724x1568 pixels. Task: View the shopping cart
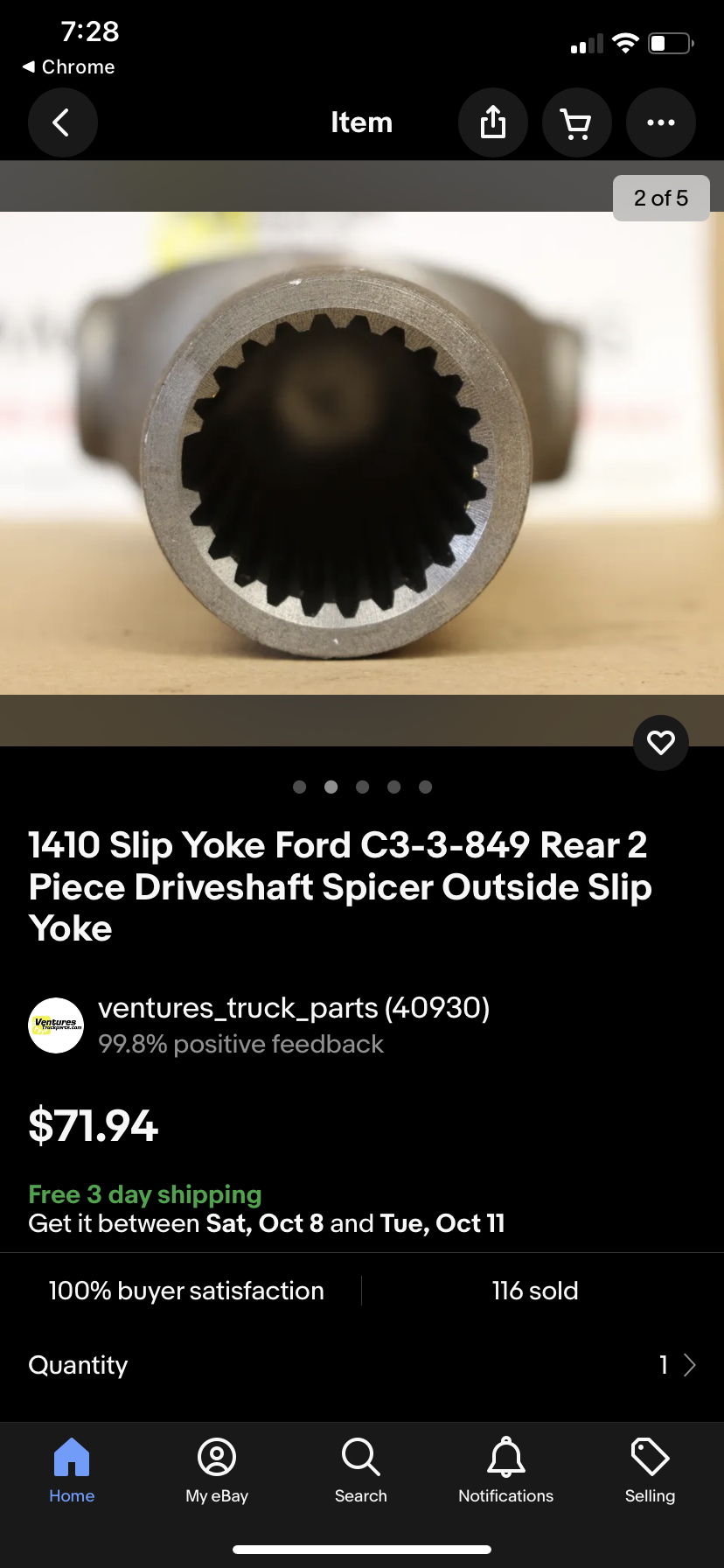577,122
